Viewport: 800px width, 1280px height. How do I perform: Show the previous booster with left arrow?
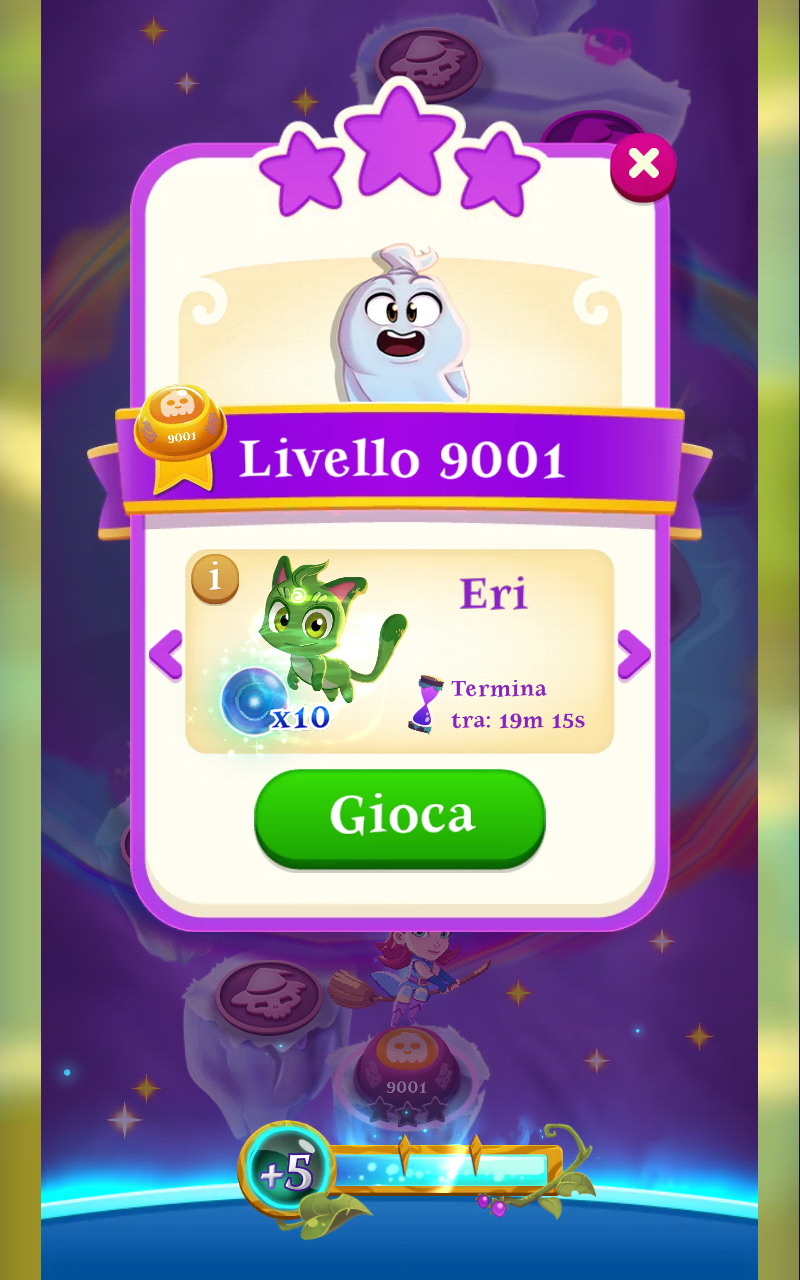(166, 656)
